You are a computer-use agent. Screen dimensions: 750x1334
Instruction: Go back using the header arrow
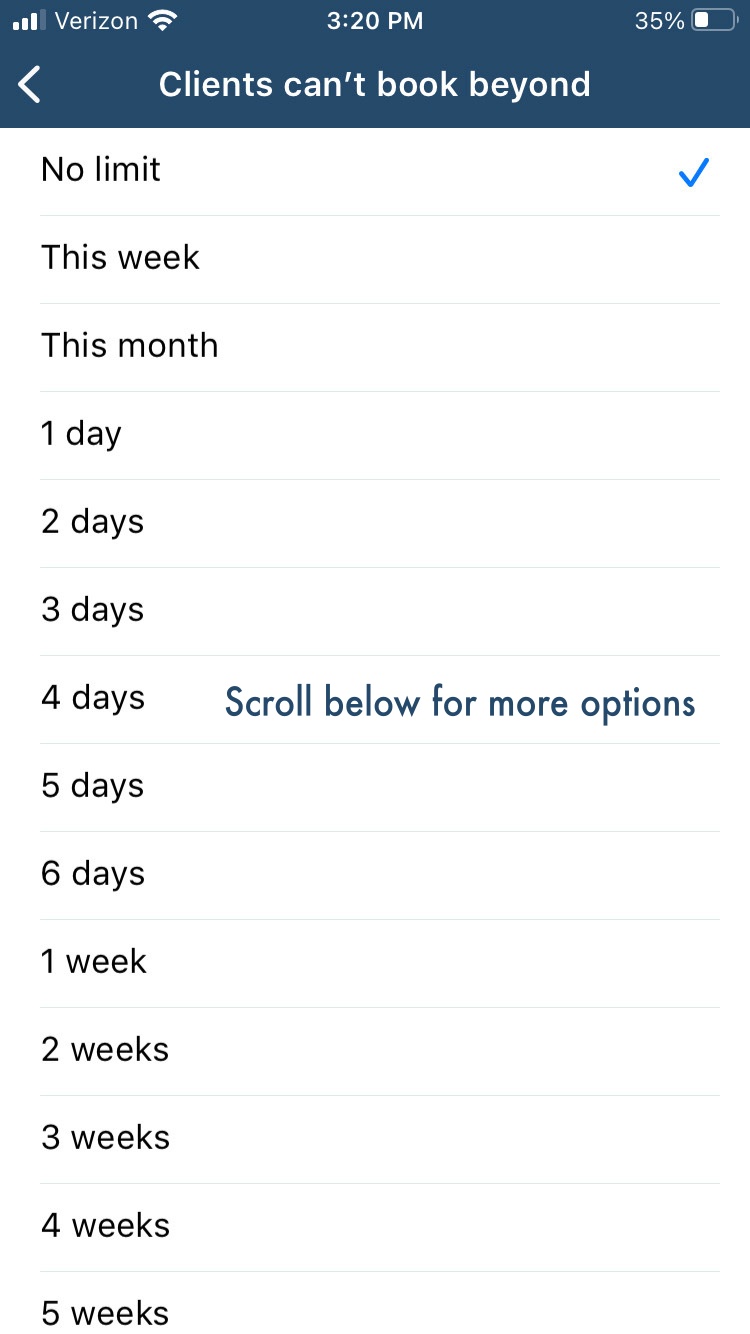pyautogui.click(x=30, y=85)
